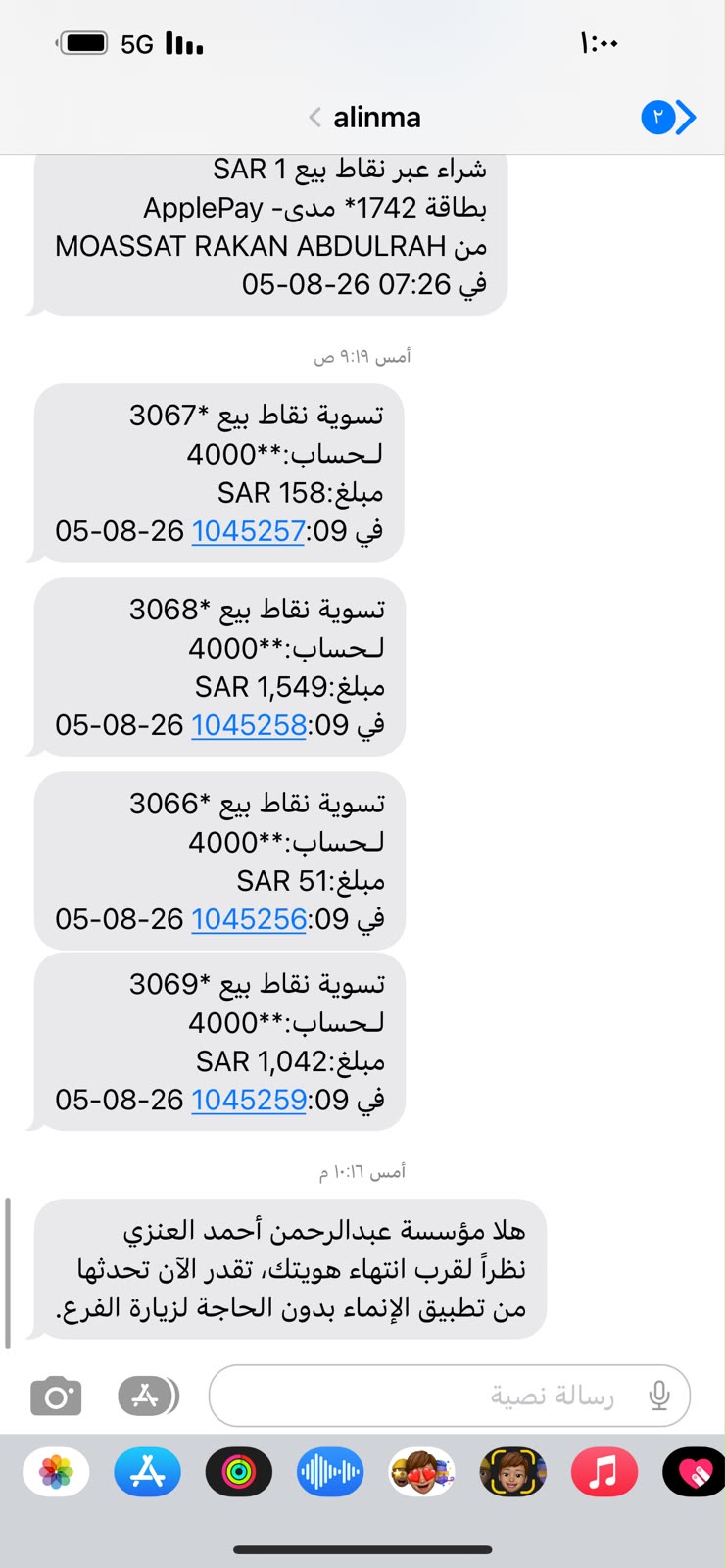
Task: Tap the 1045256 link in message
Action: tap(249, 919)
